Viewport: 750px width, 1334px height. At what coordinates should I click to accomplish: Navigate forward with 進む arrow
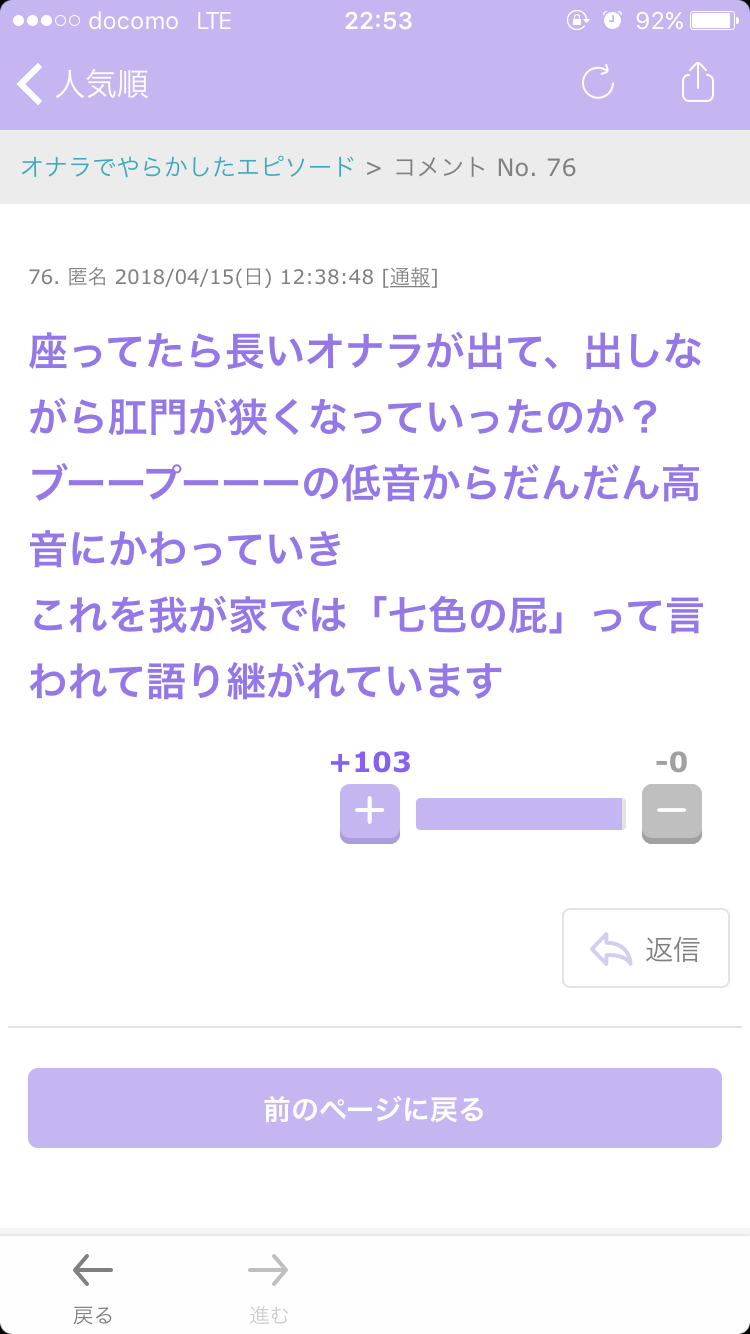[268, 1288]
